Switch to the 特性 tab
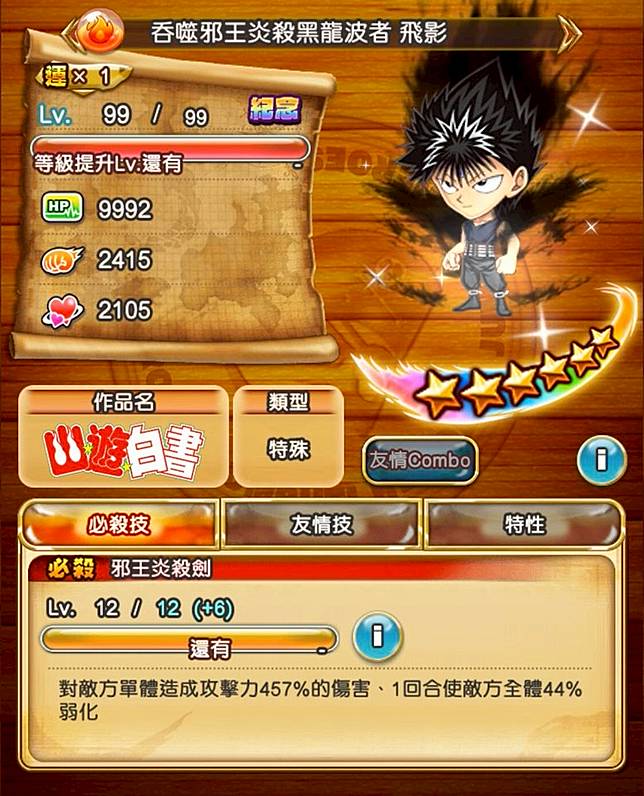This screenshot has width=644, height=796. tap(523, 523)
